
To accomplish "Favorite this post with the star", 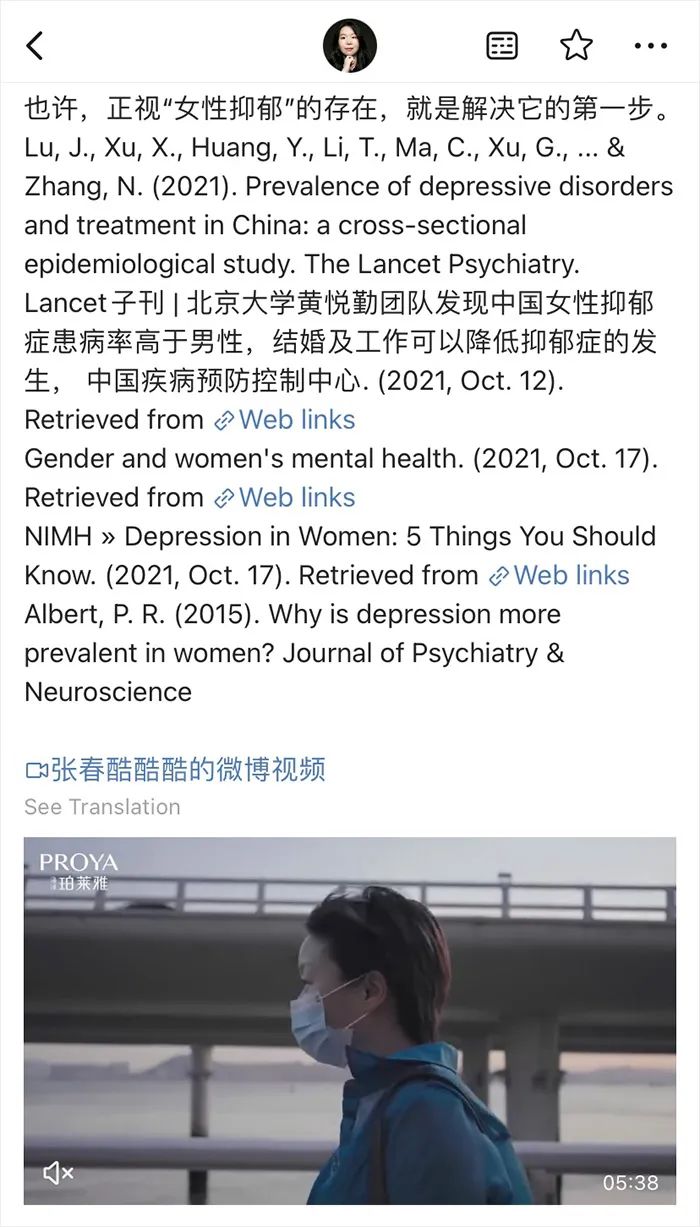I will click(576, 45).
